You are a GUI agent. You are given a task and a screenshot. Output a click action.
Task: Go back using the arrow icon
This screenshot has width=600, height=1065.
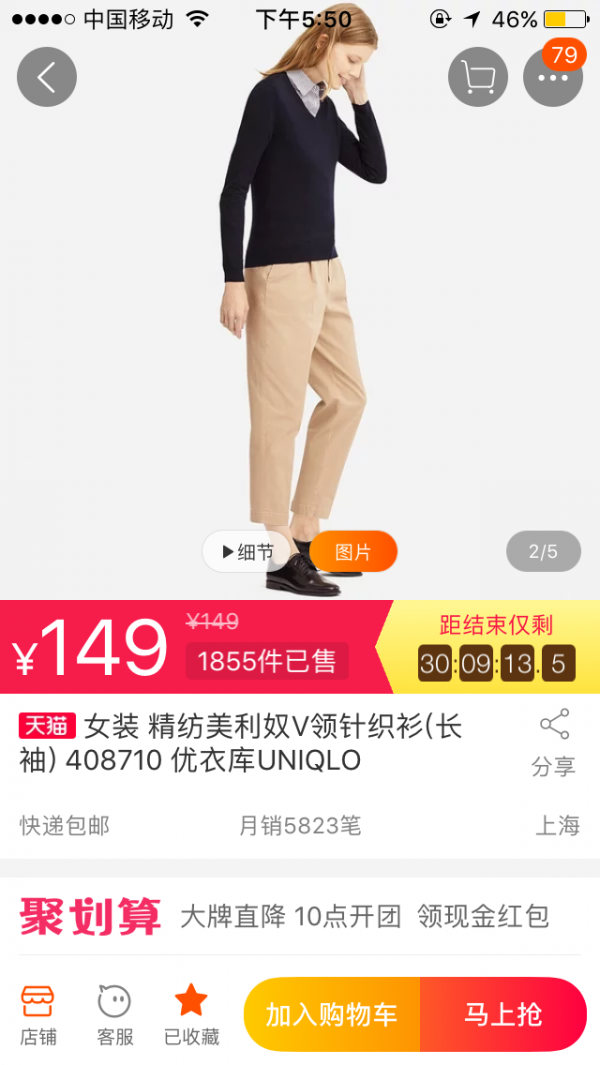click(x=46, y=77)
